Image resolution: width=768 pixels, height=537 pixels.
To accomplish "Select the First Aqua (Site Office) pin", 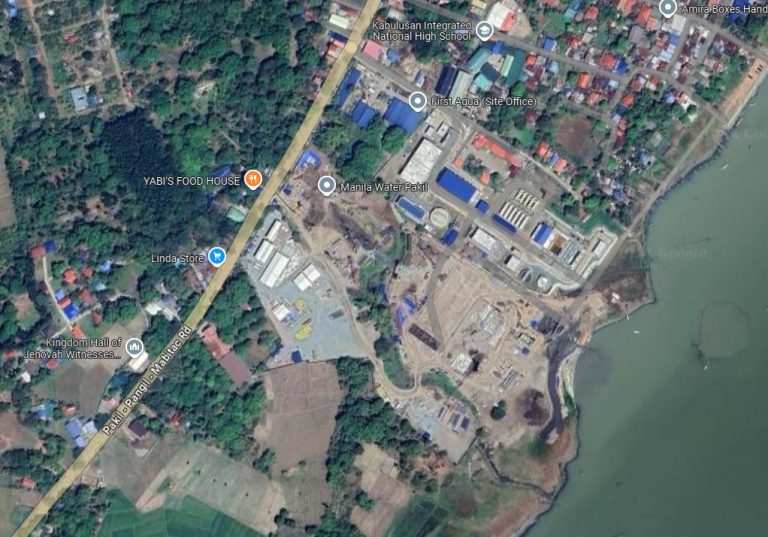I will pyautogui.click(x=418, y=100).
